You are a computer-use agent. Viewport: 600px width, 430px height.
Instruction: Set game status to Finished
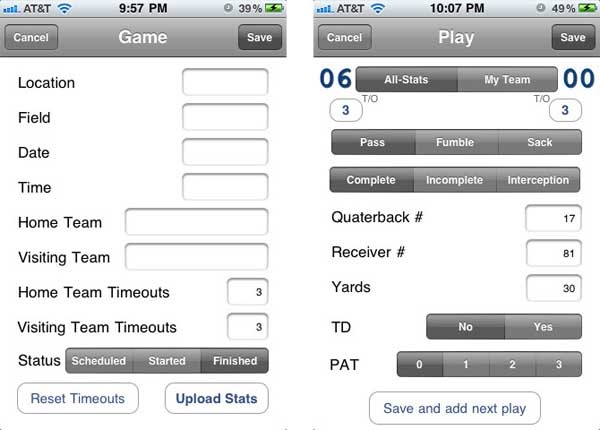coord(235,361)
